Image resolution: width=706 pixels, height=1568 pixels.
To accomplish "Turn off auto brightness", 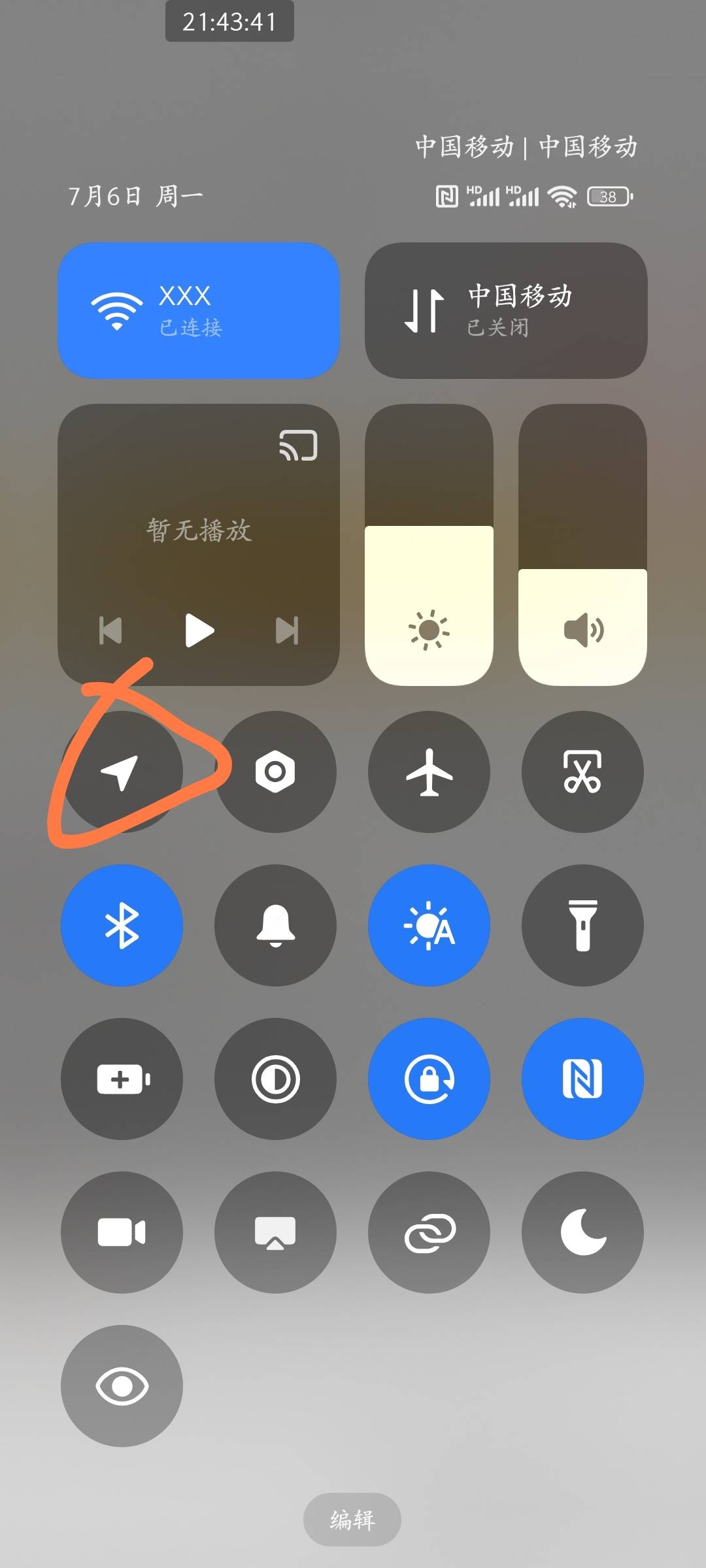I will (x=429, y=925).
